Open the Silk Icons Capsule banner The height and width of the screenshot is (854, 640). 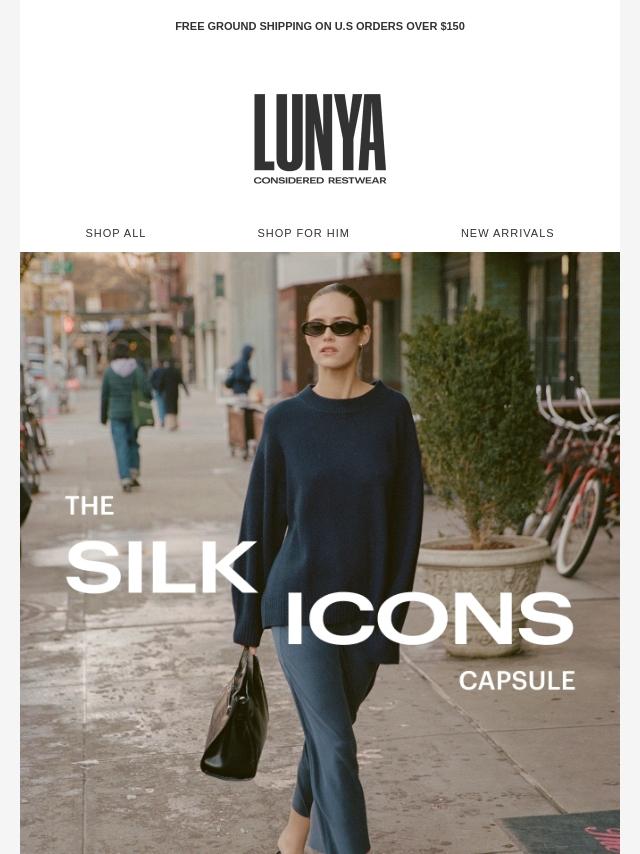320,552
